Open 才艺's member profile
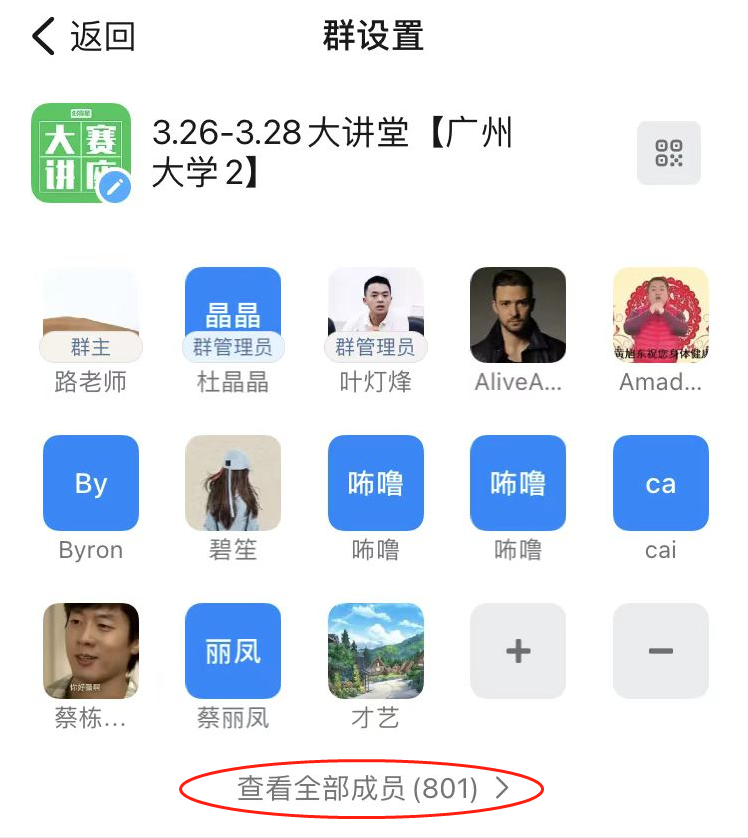The image size is (748, 838). [x=375, y=651]
